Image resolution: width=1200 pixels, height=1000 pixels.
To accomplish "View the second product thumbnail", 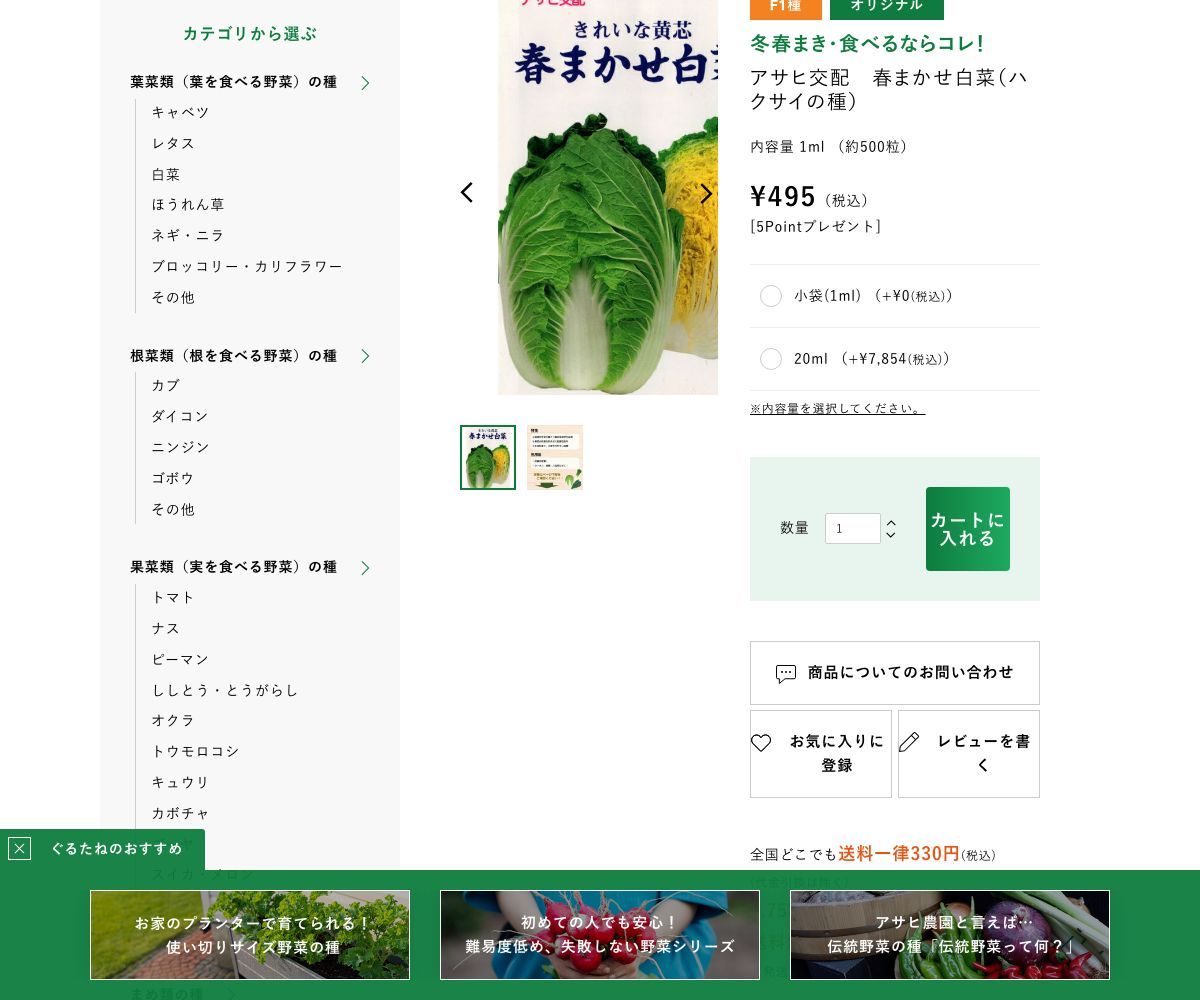I will pos(555,458).
